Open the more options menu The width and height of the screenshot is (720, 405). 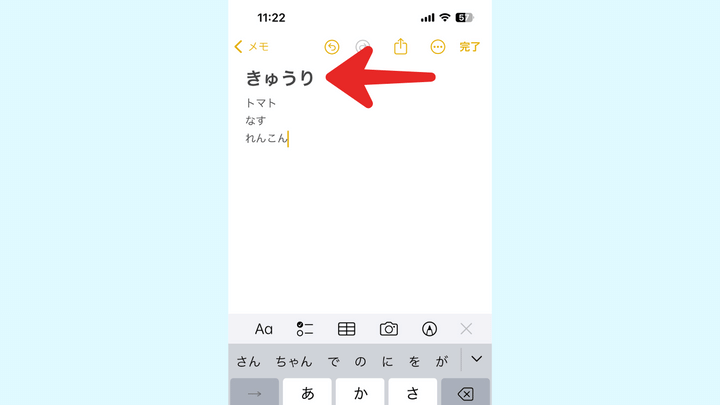pyautogui.click(x=437, y=47)
